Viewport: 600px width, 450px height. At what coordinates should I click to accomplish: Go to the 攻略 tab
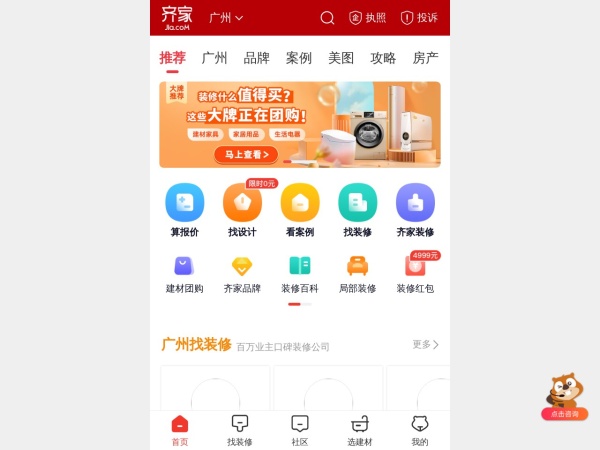click(383, 58)
